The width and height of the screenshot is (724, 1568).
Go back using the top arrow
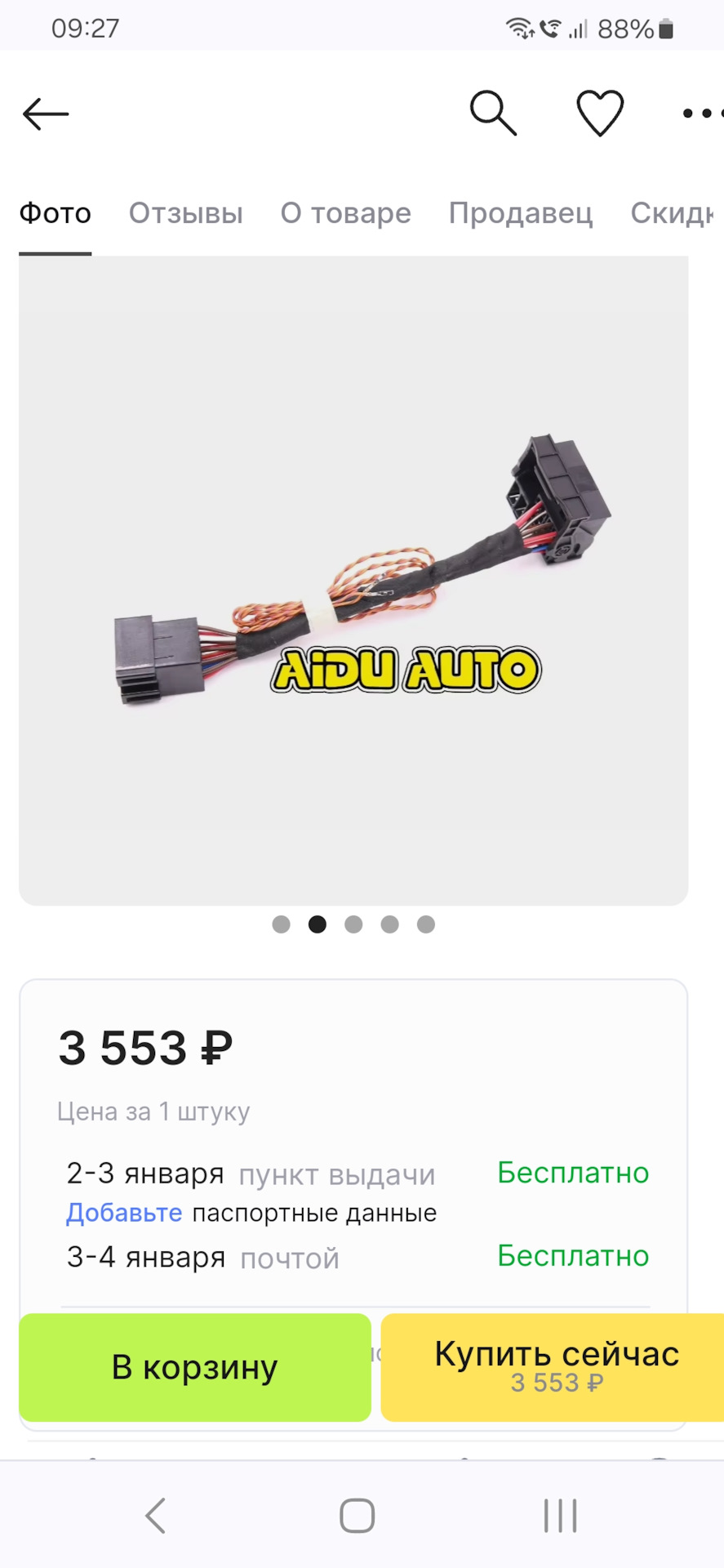click(x=46, y=114)
